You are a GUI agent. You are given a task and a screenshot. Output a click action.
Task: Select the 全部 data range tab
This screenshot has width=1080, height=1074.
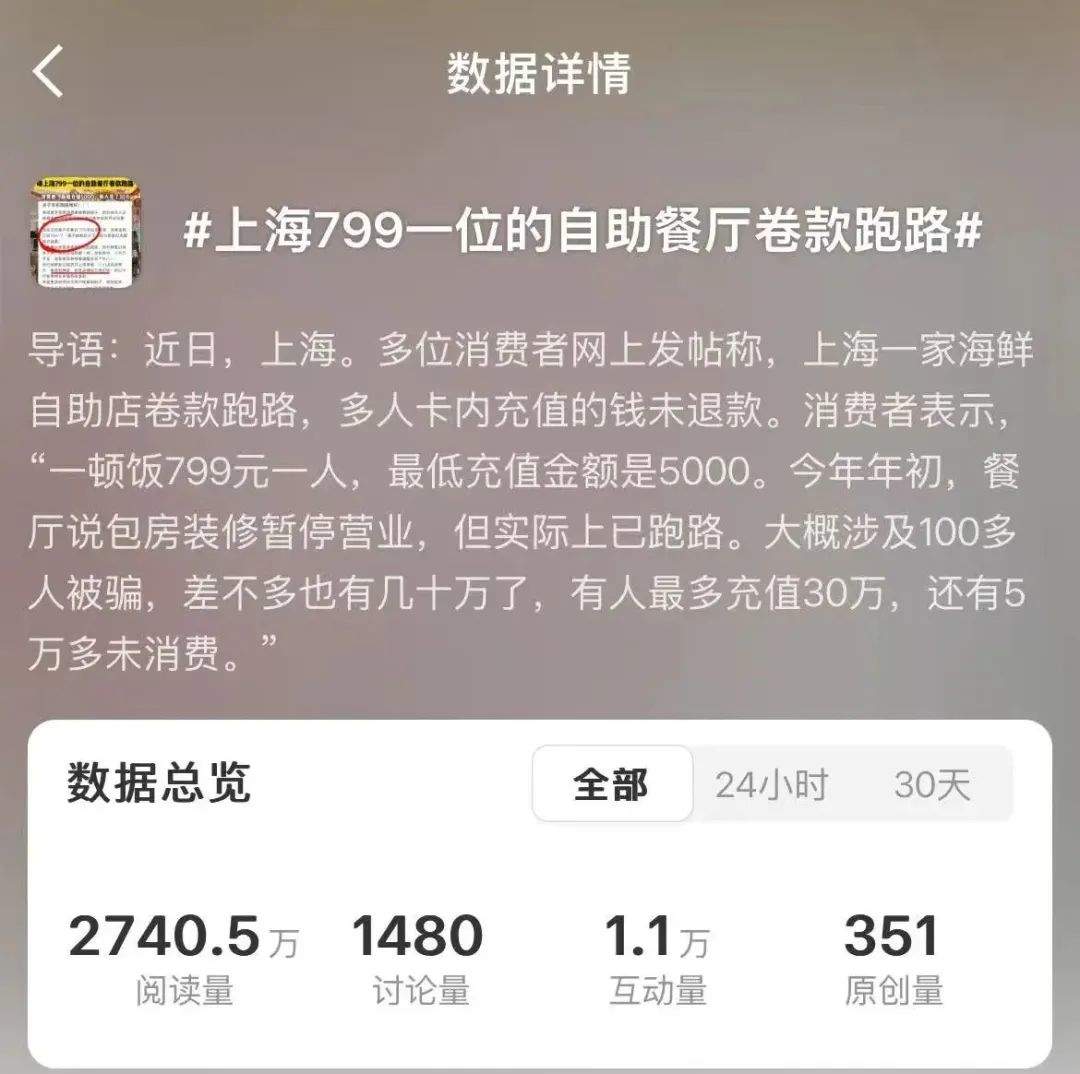click(x=612, y=783)
